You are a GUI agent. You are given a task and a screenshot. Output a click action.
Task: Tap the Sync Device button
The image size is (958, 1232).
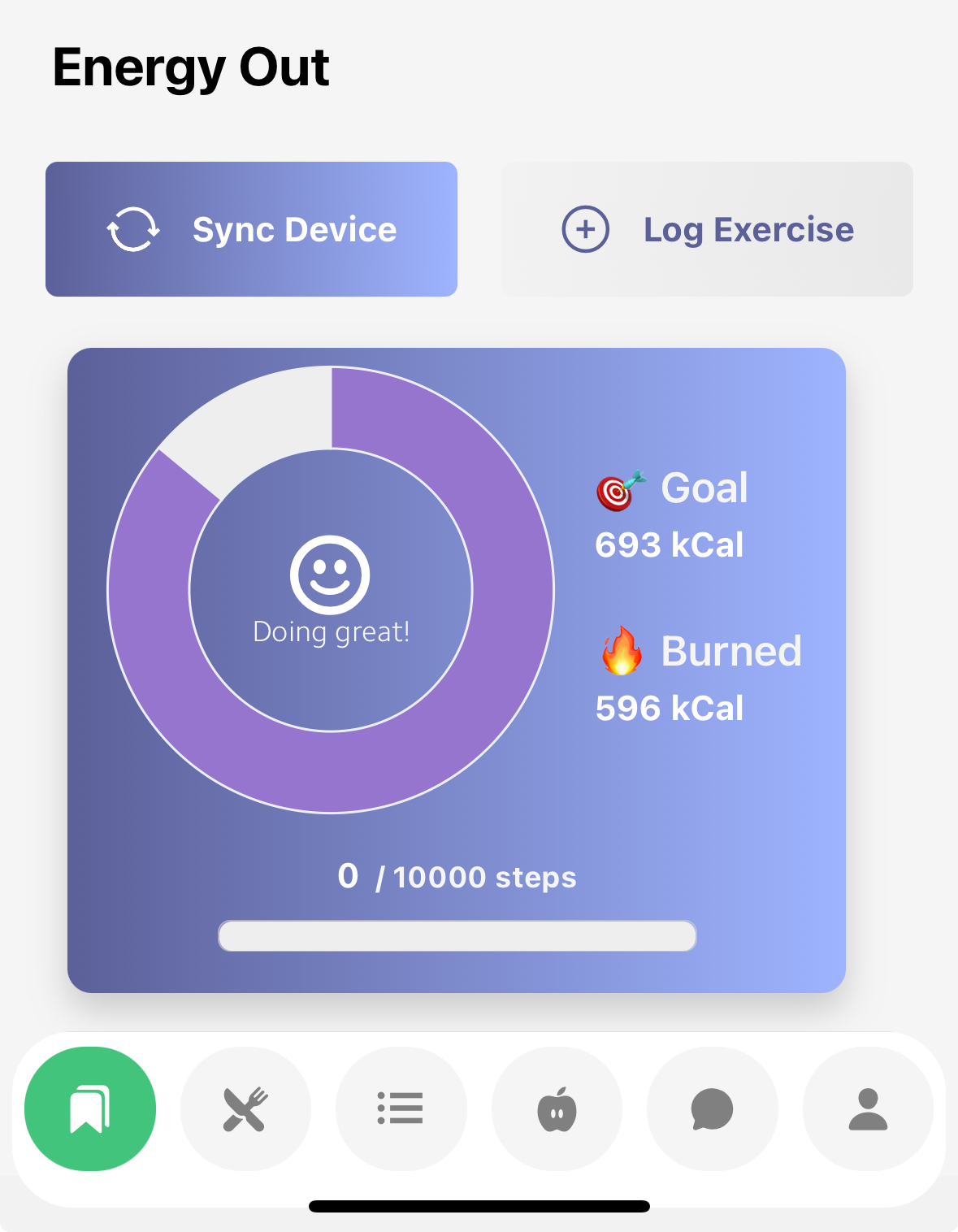251,229
